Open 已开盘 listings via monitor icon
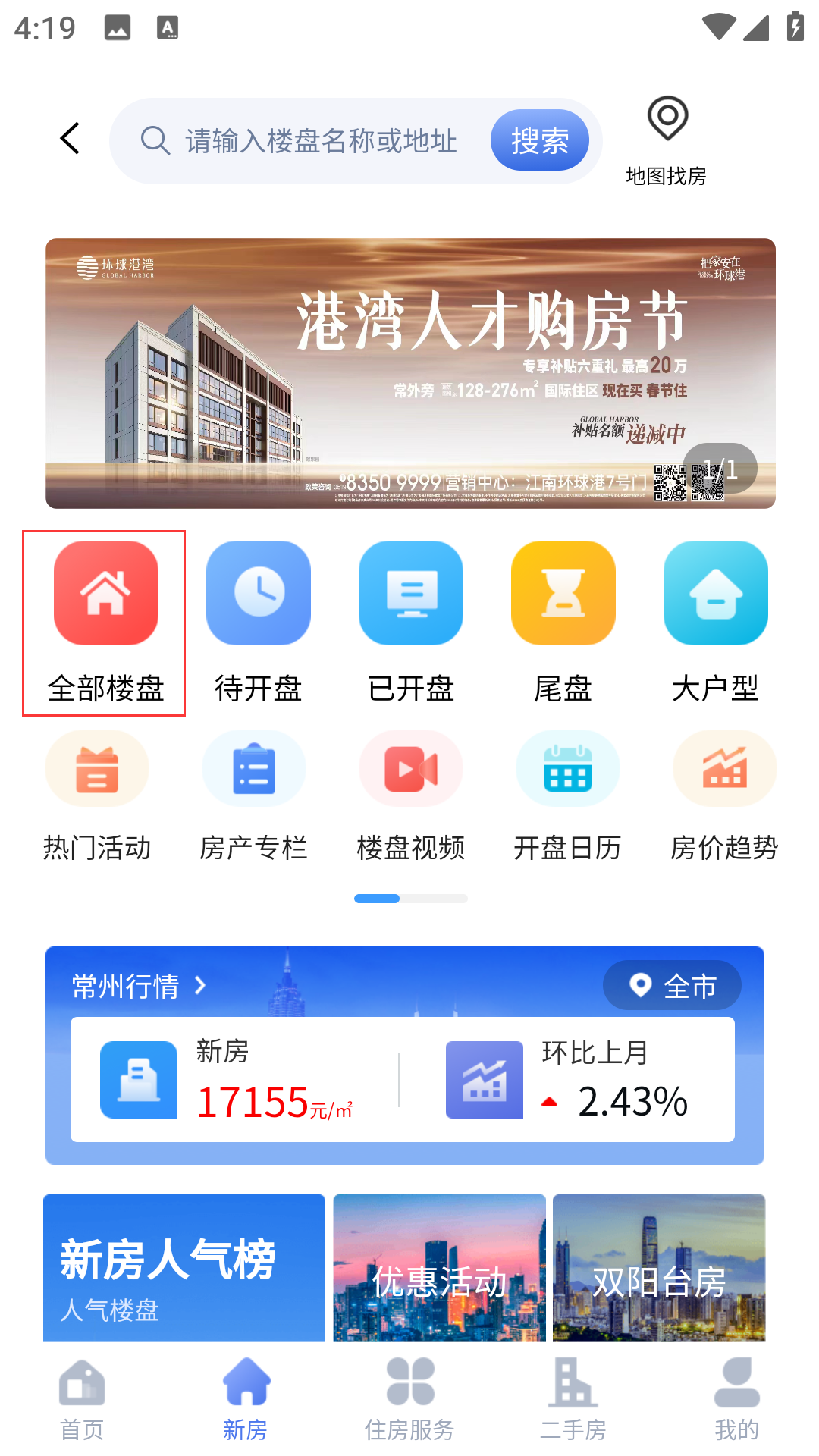This screenshot has height=1456, width=819. click(410, 593)
